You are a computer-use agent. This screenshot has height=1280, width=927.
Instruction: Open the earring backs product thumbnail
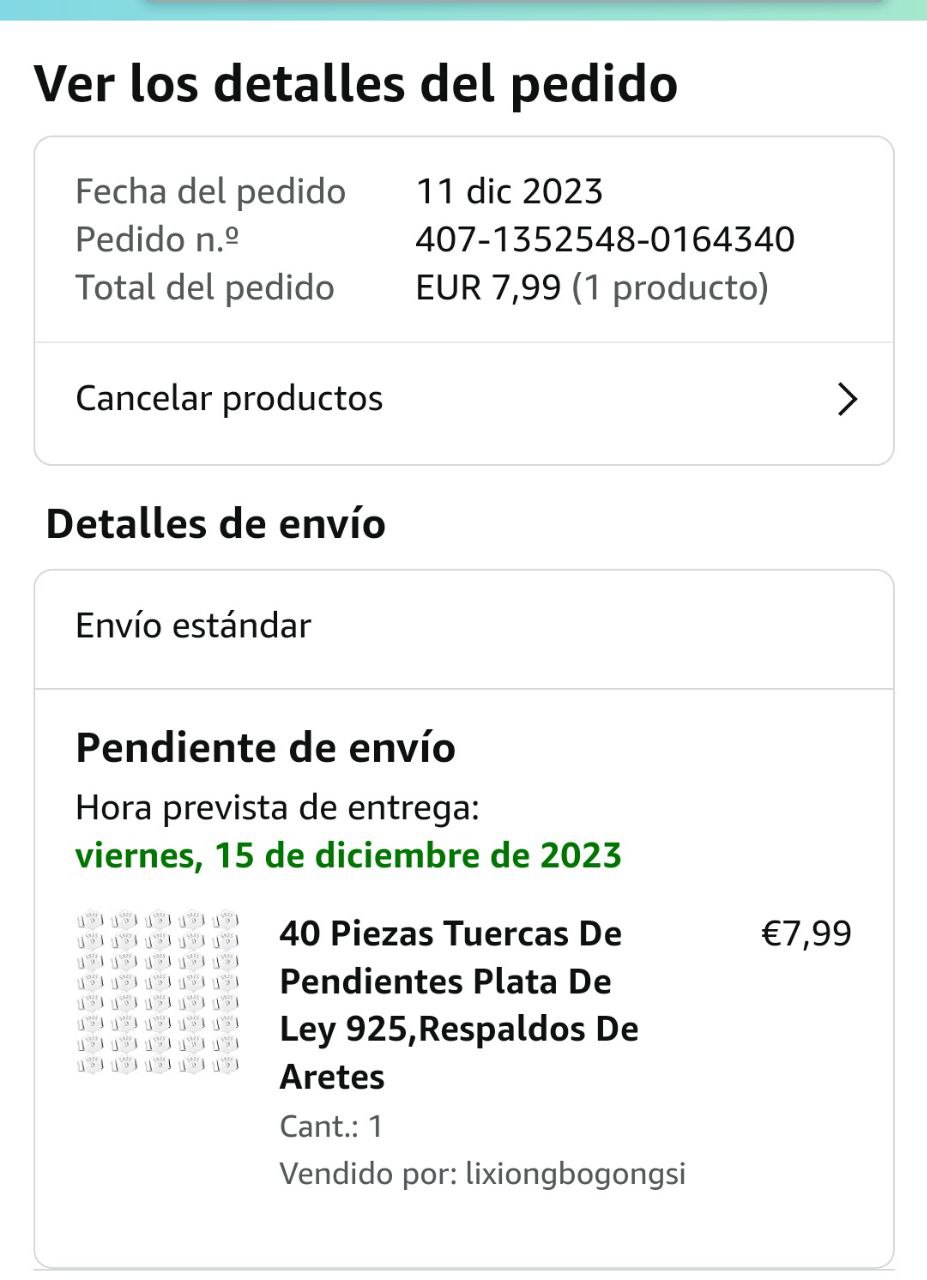tap(158, 991)
